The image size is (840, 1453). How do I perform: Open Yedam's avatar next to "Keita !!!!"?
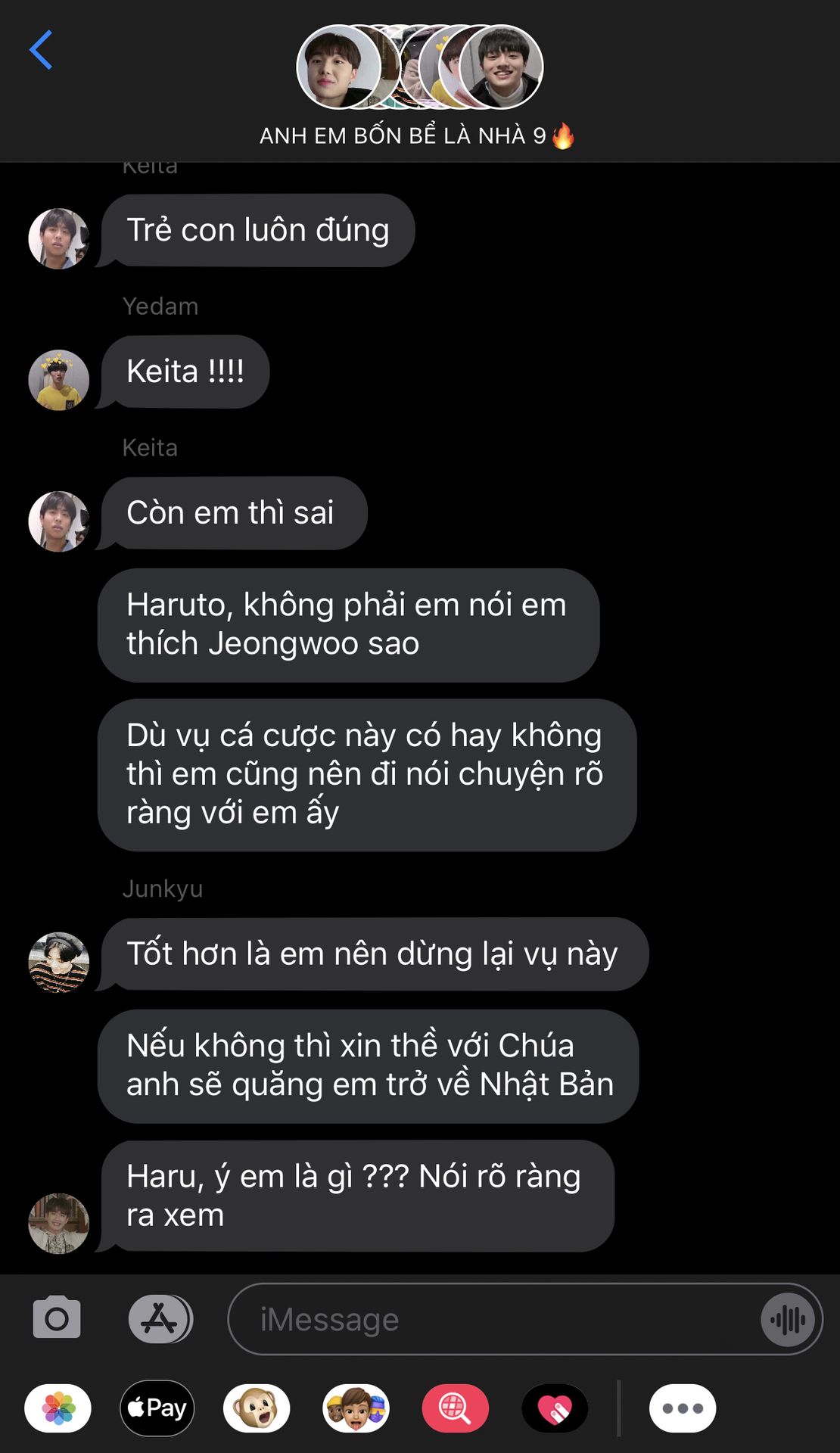[x=58, y=380]
